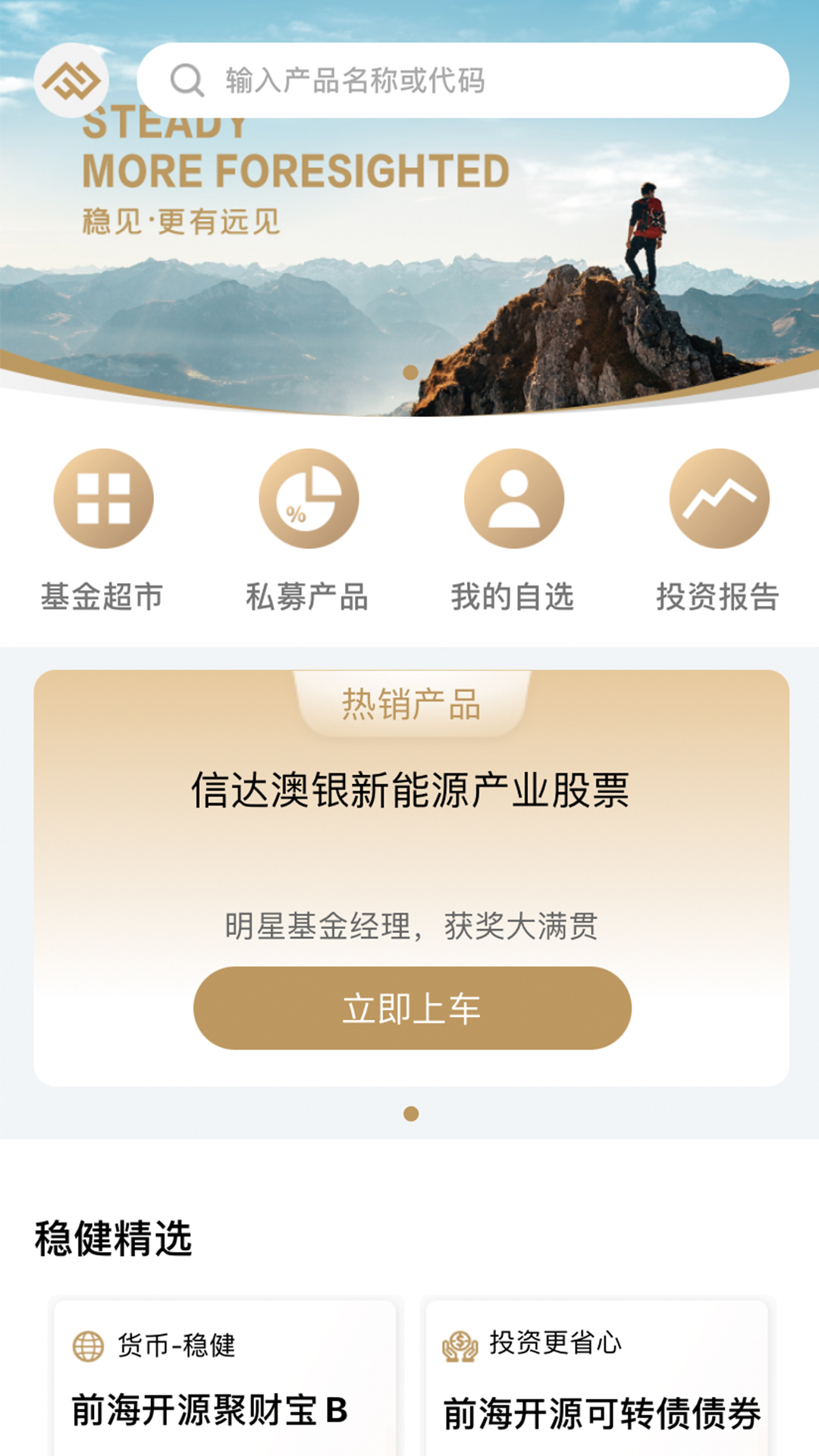The image size is (819, 1456).
Task: Open the 信达澳银新能源产业股票 hot product card
Action: 411,877
